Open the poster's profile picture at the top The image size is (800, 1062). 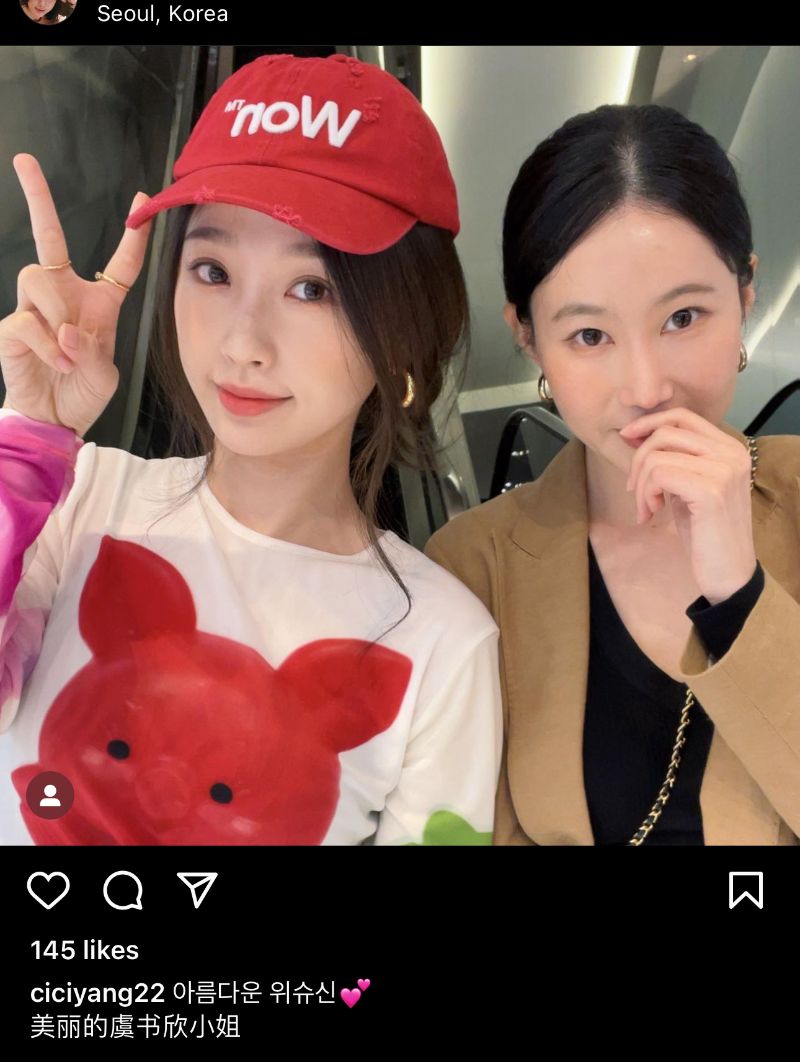pos(48,10)
